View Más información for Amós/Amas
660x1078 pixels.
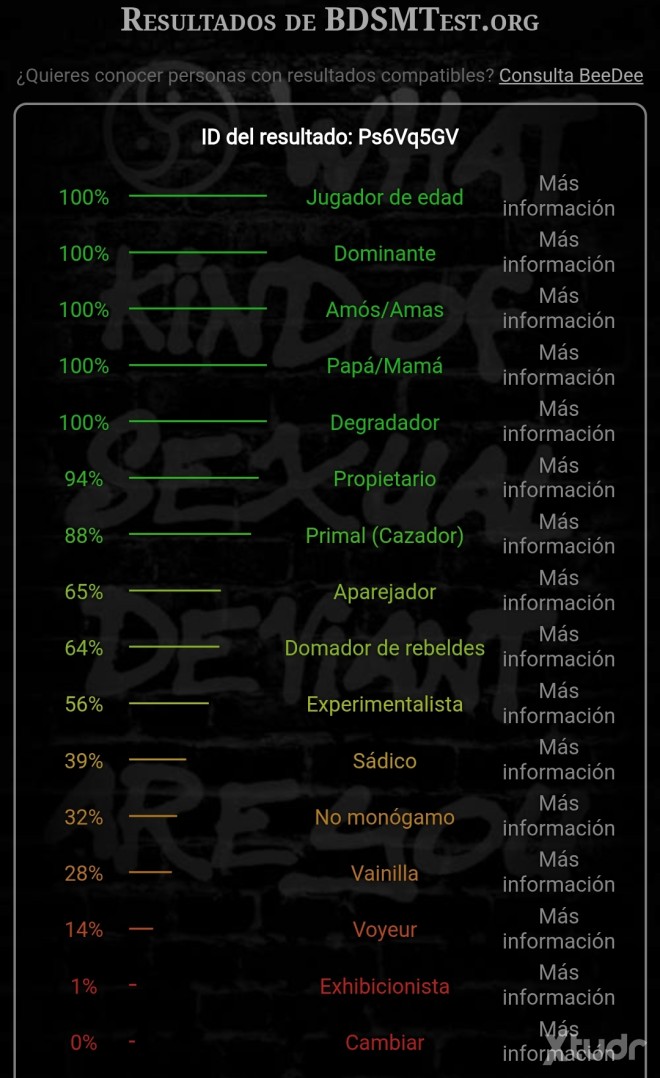[x=558, y=308]
